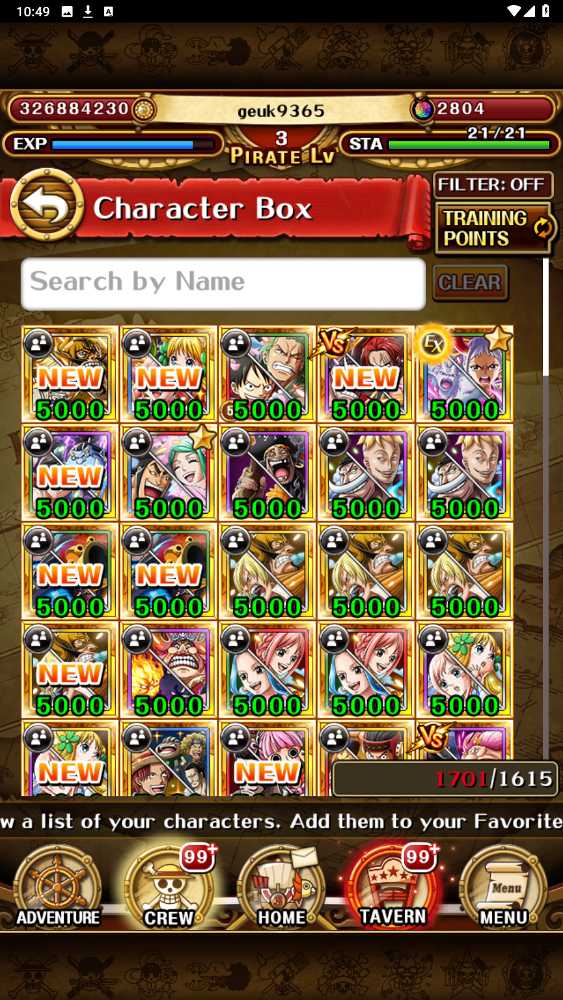Viewport: 563px width, 1000px height.
Task: Select the Luffy and Zoro character tile
Action: coord(267,374)
